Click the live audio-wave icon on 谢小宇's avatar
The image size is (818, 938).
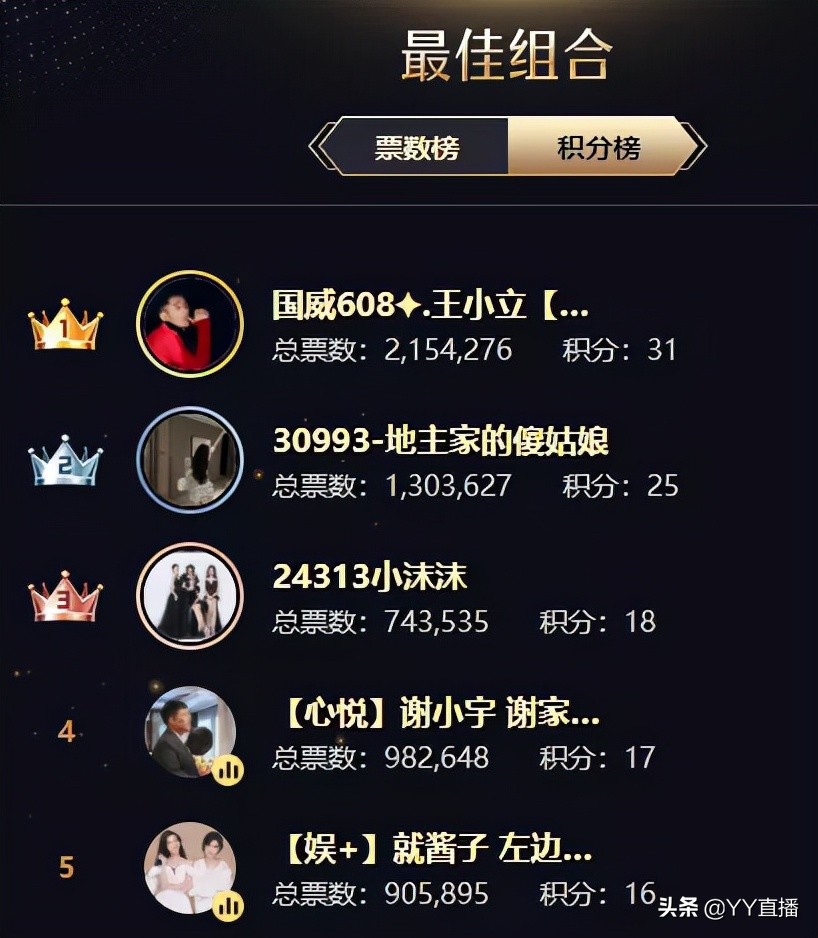[x=228, y=770]
